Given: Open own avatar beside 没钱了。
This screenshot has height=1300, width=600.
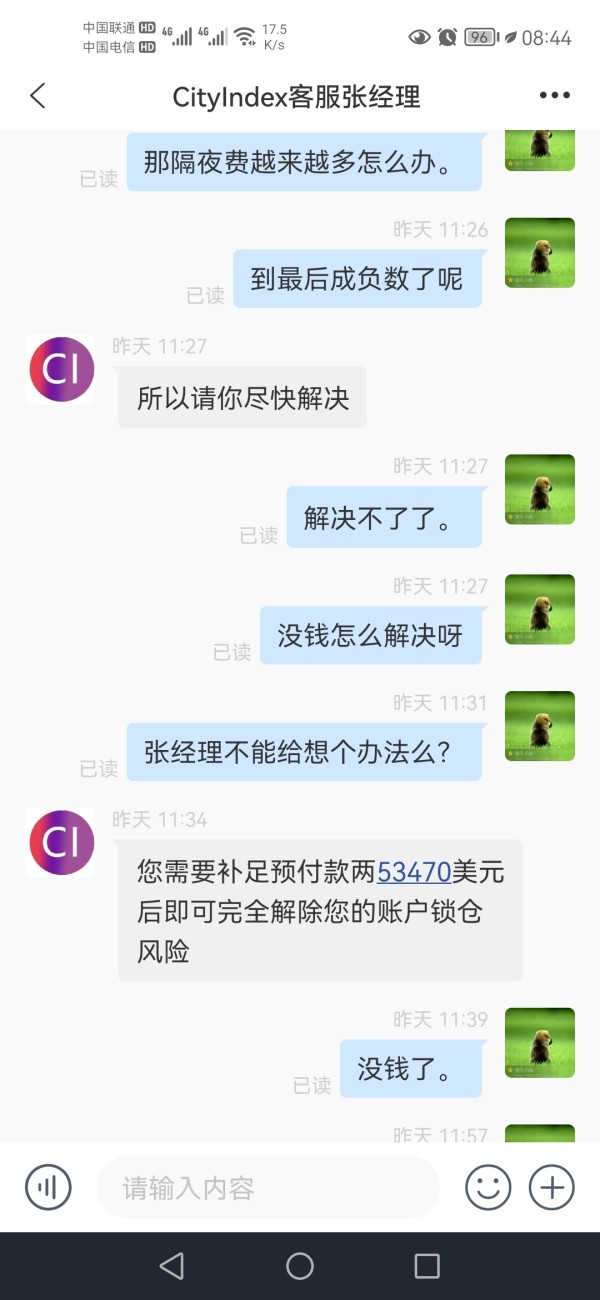Looking at the screenshot, I should (540, 1043).
